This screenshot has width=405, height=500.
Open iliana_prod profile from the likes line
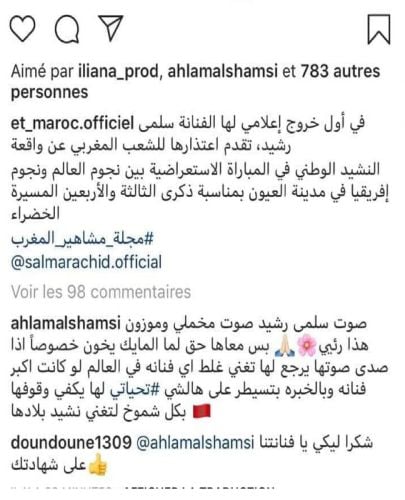point(118,71)
